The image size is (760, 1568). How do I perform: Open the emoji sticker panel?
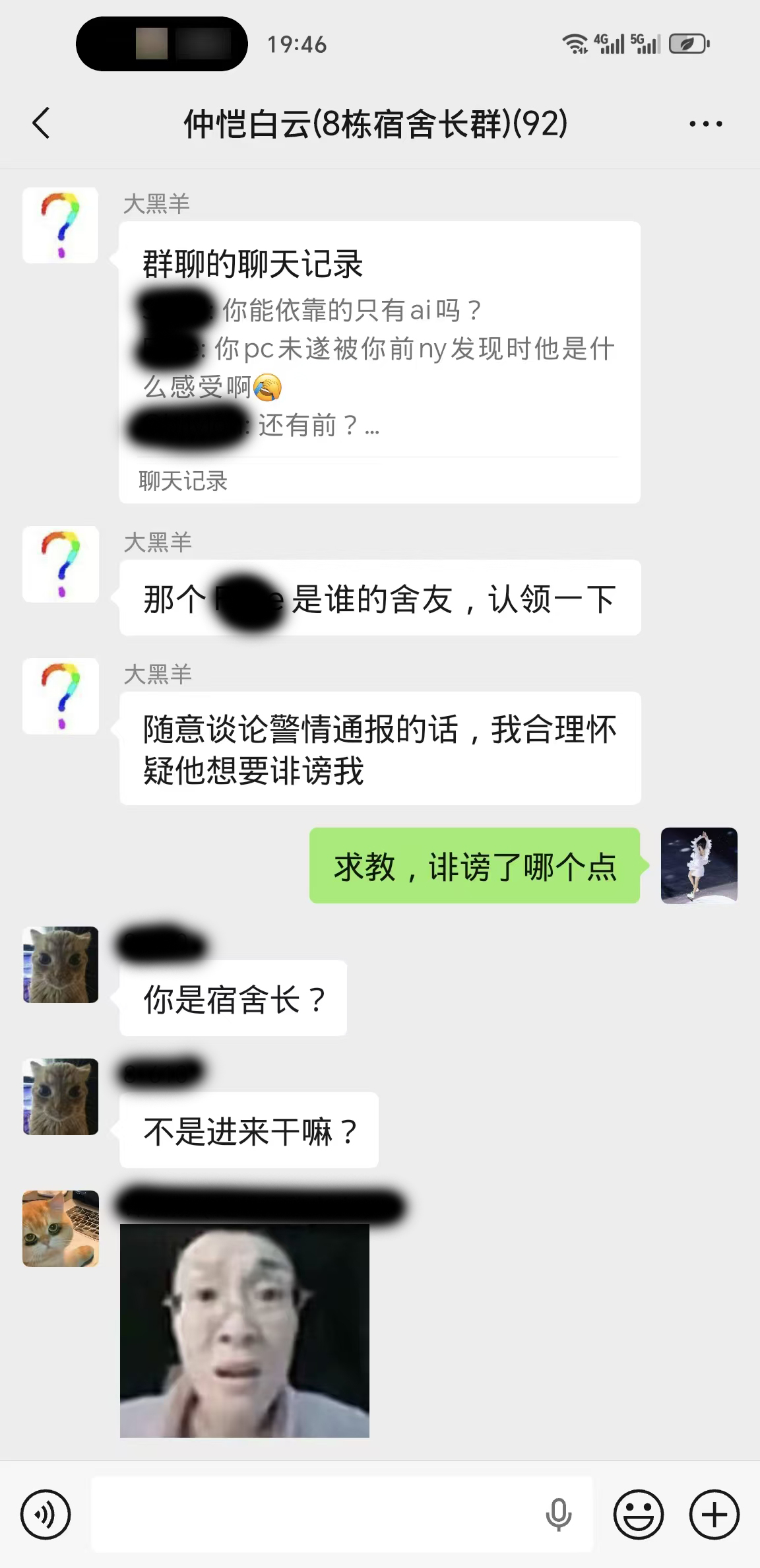coord(638,1515)
